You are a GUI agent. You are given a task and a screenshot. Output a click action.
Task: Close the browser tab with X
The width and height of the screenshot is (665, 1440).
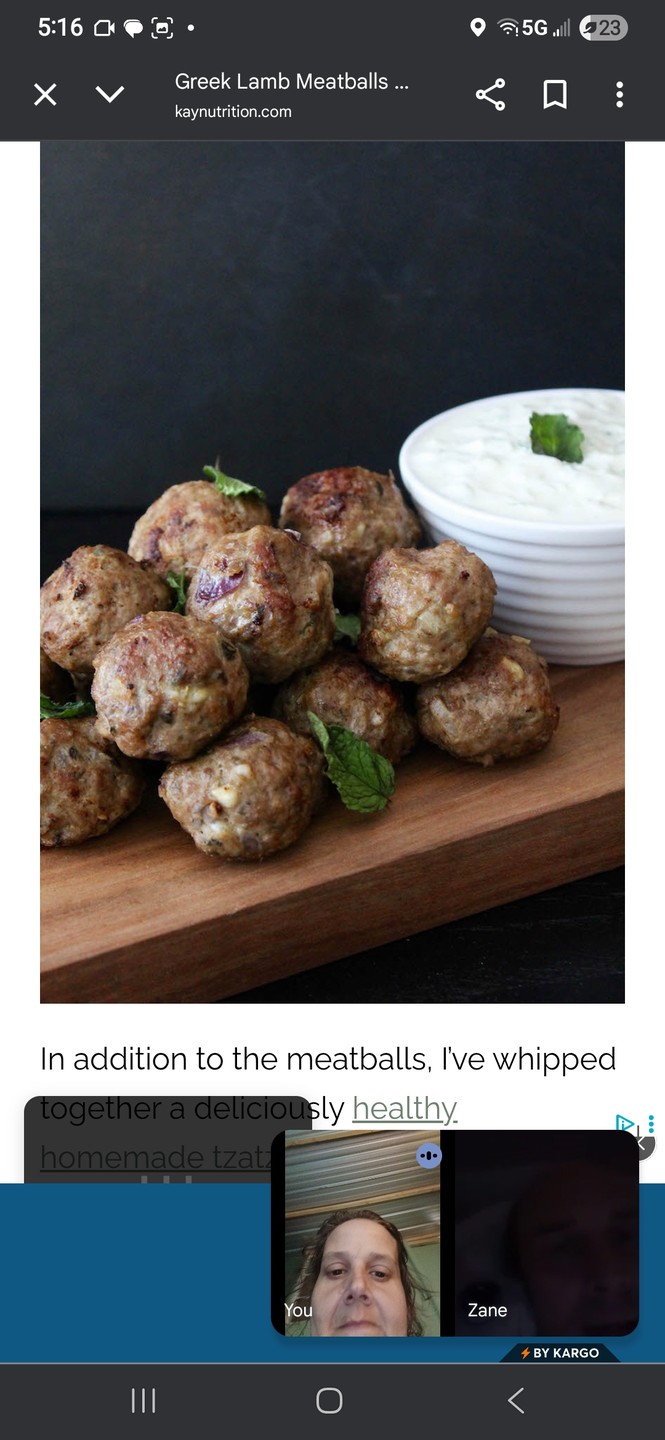coord(45,95)
